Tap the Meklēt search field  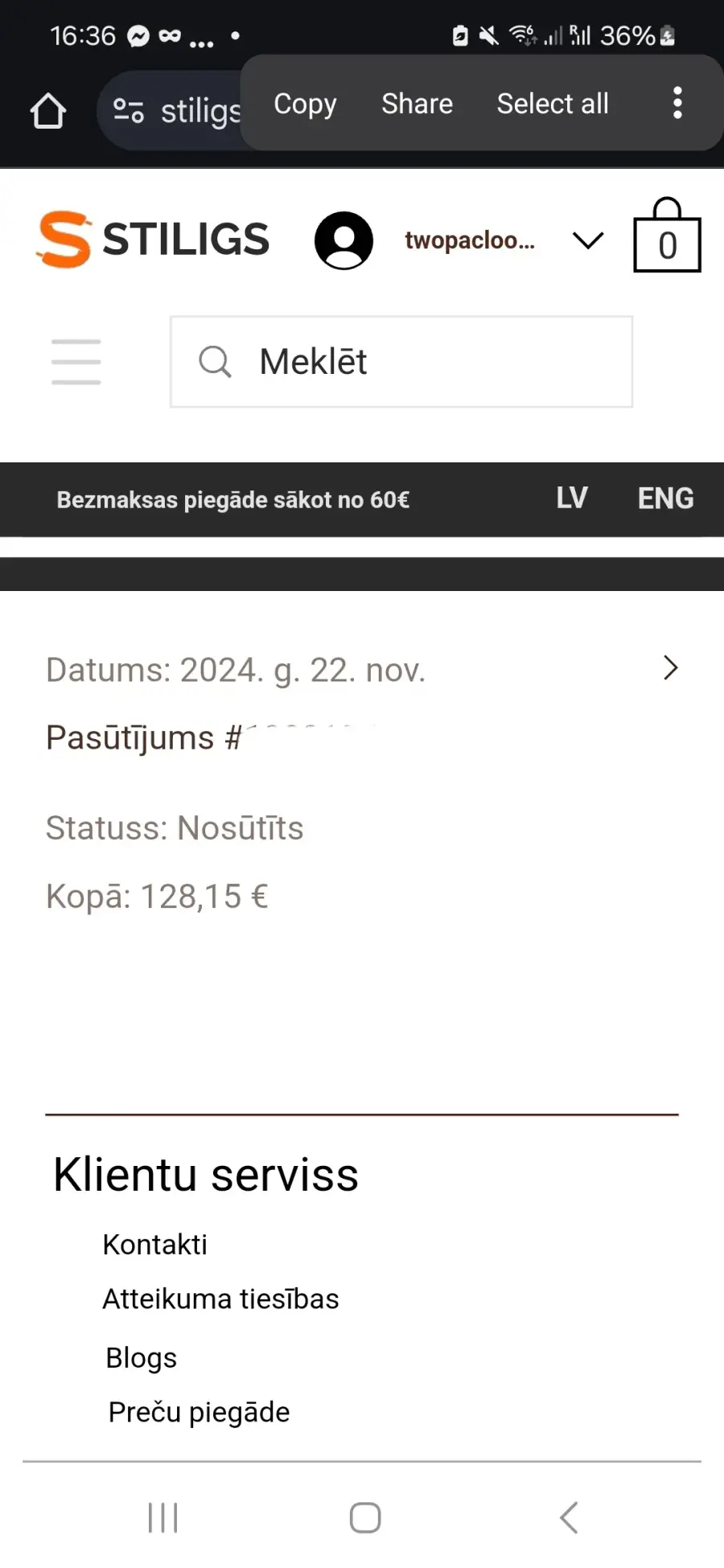pos(401,362)
